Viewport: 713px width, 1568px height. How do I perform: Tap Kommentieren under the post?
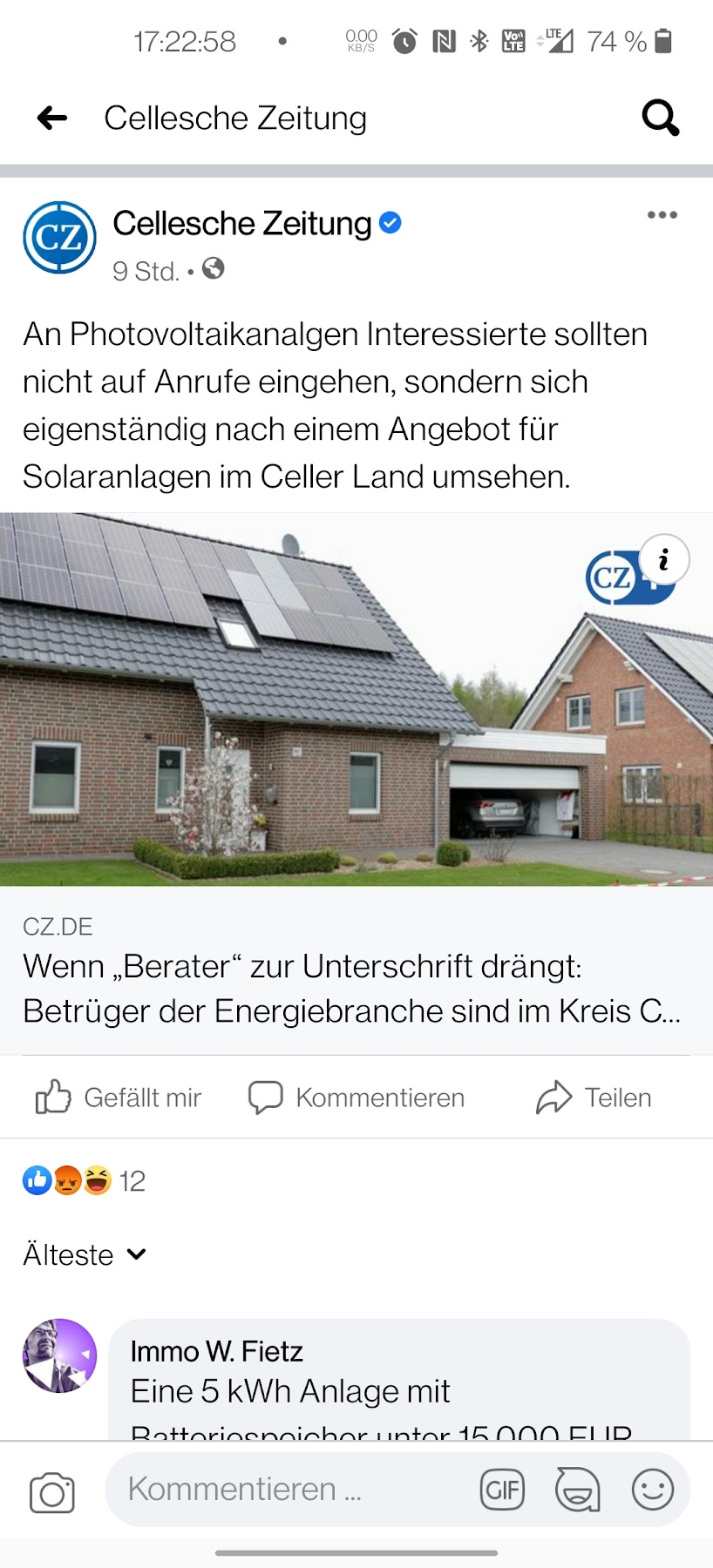pyautogui.click(x=357, y=1098)
